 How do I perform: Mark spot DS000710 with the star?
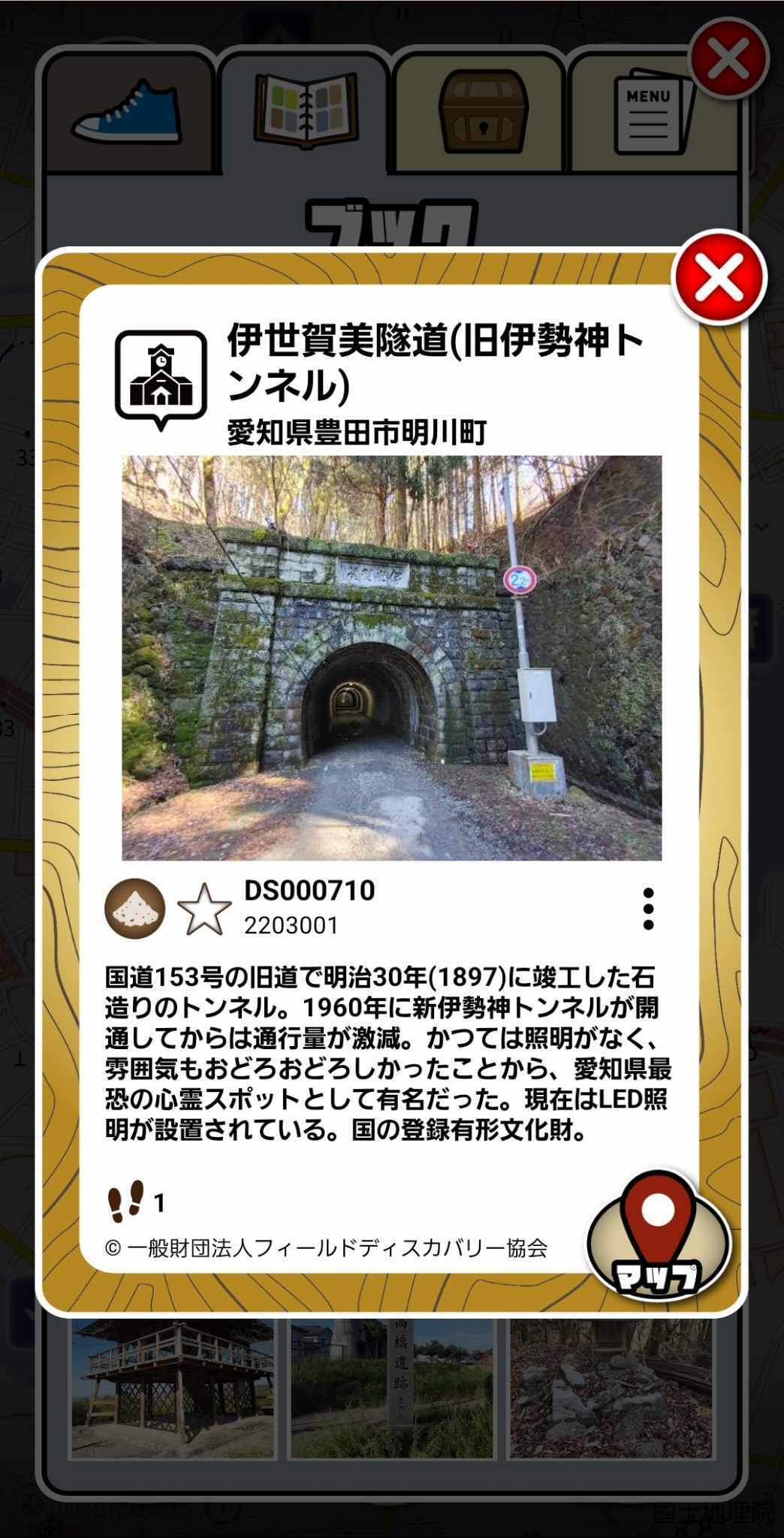[x=204, y=909]
